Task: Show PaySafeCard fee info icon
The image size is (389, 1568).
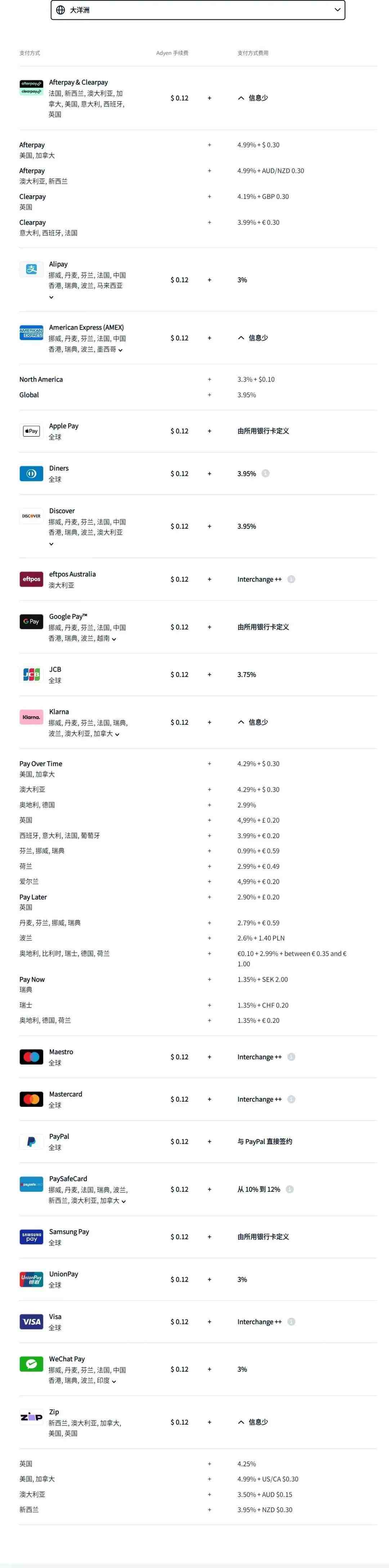Action: 290,1189
